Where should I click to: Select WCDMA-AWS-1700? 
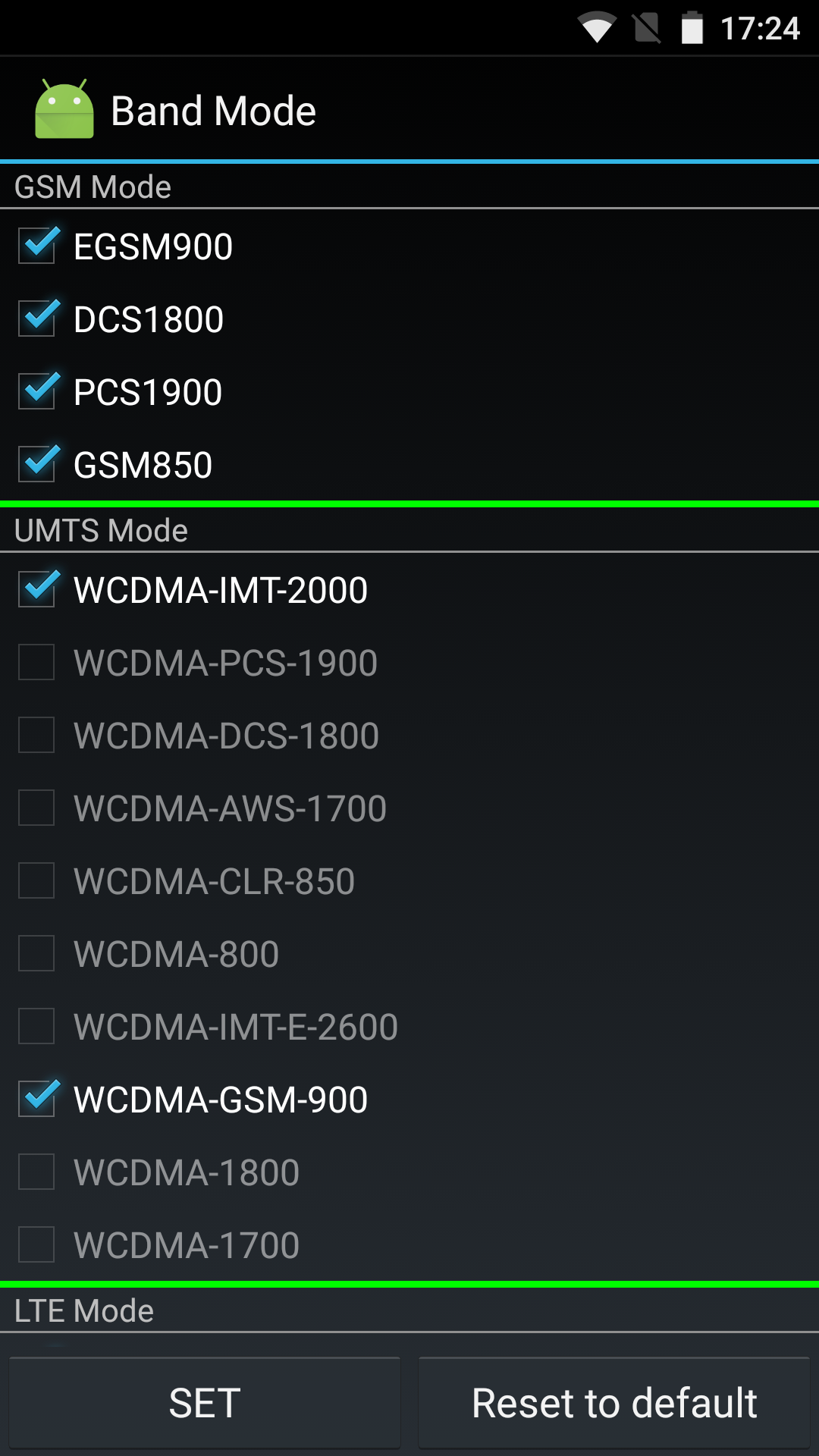point(37,808)
